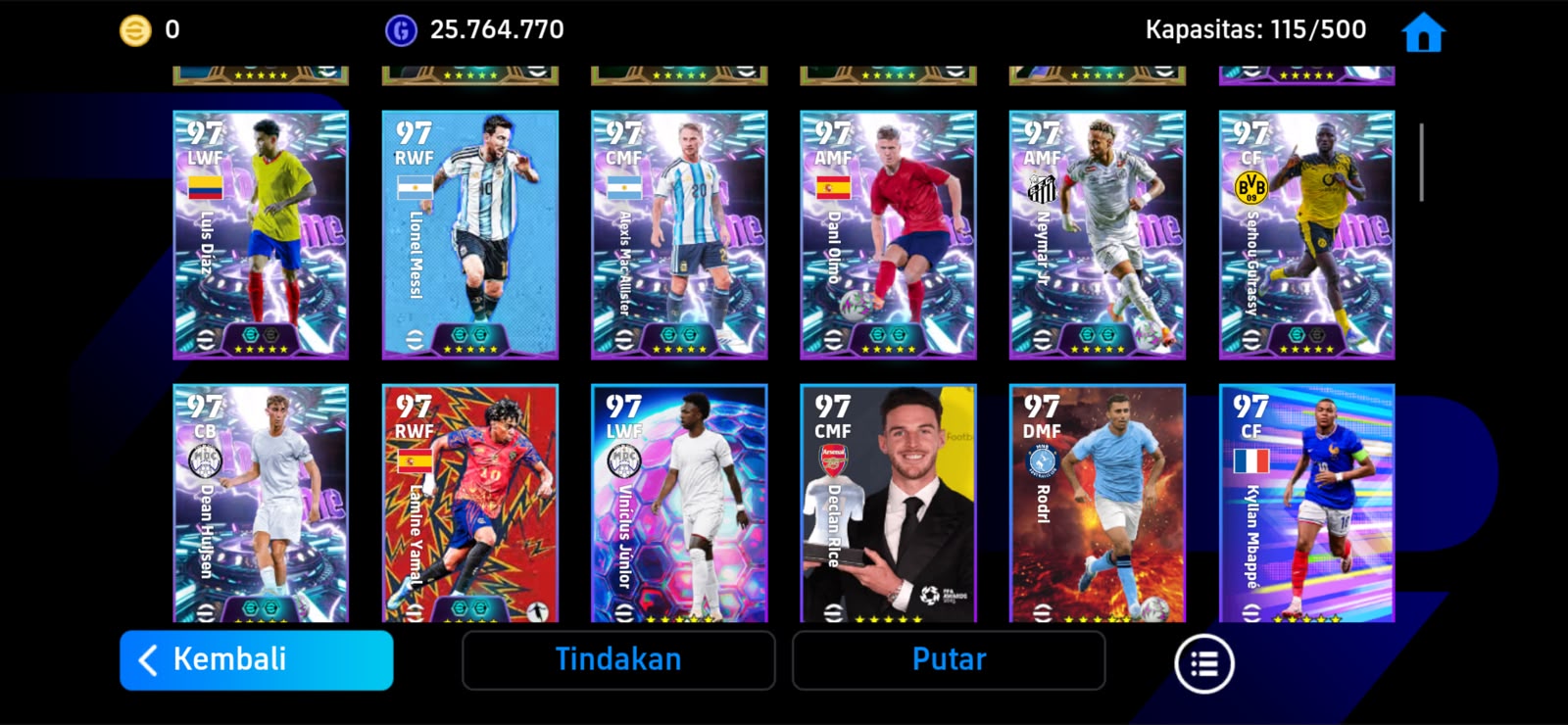Choose the Vinícius Júnior LWF card
This screenshot has height=725, width=1568.
pos(679,503)
